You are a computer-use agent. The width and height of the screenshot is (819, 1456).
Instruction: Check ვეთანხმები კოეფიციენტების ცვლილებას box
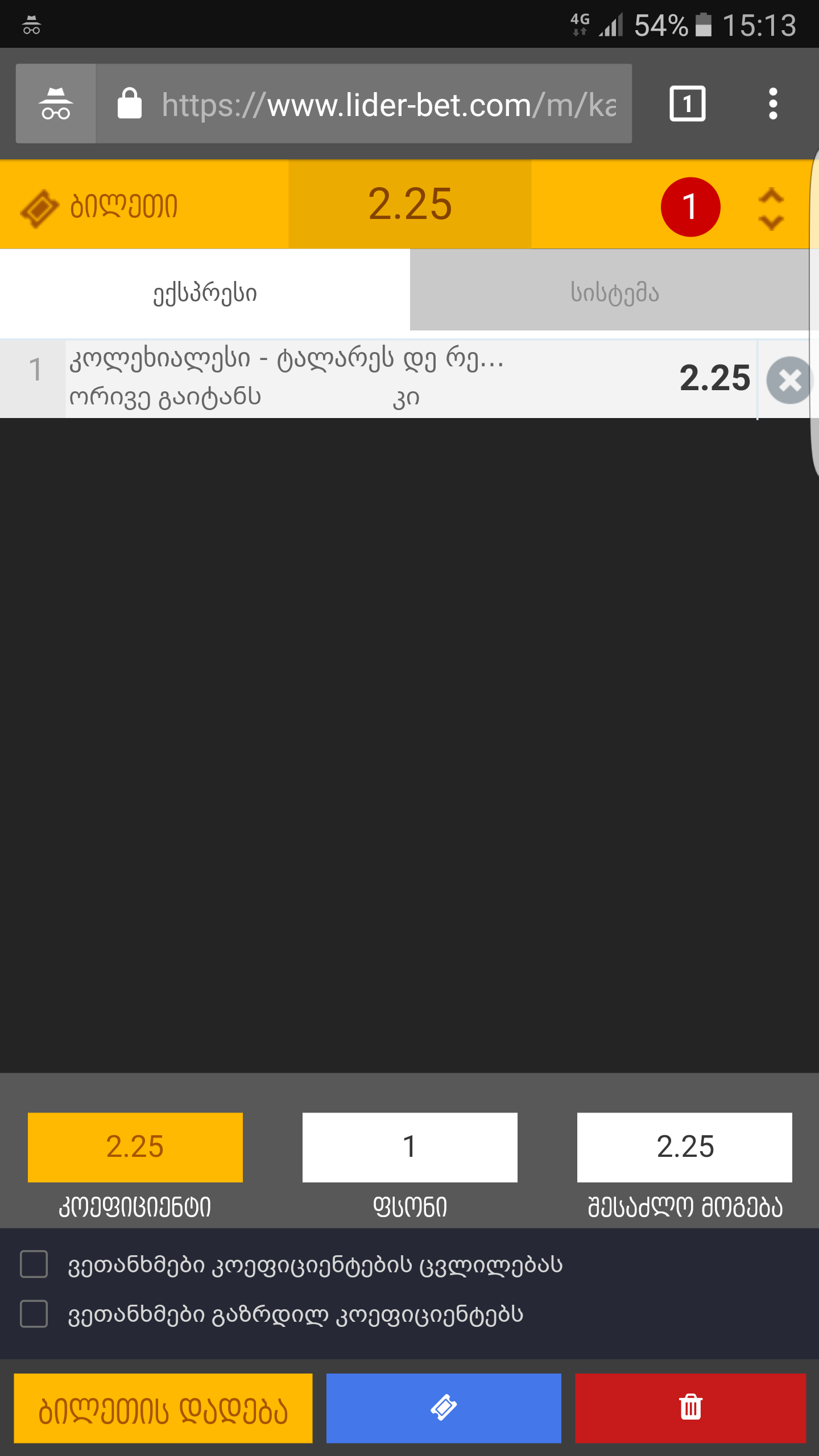click(x=34, y=1264)
